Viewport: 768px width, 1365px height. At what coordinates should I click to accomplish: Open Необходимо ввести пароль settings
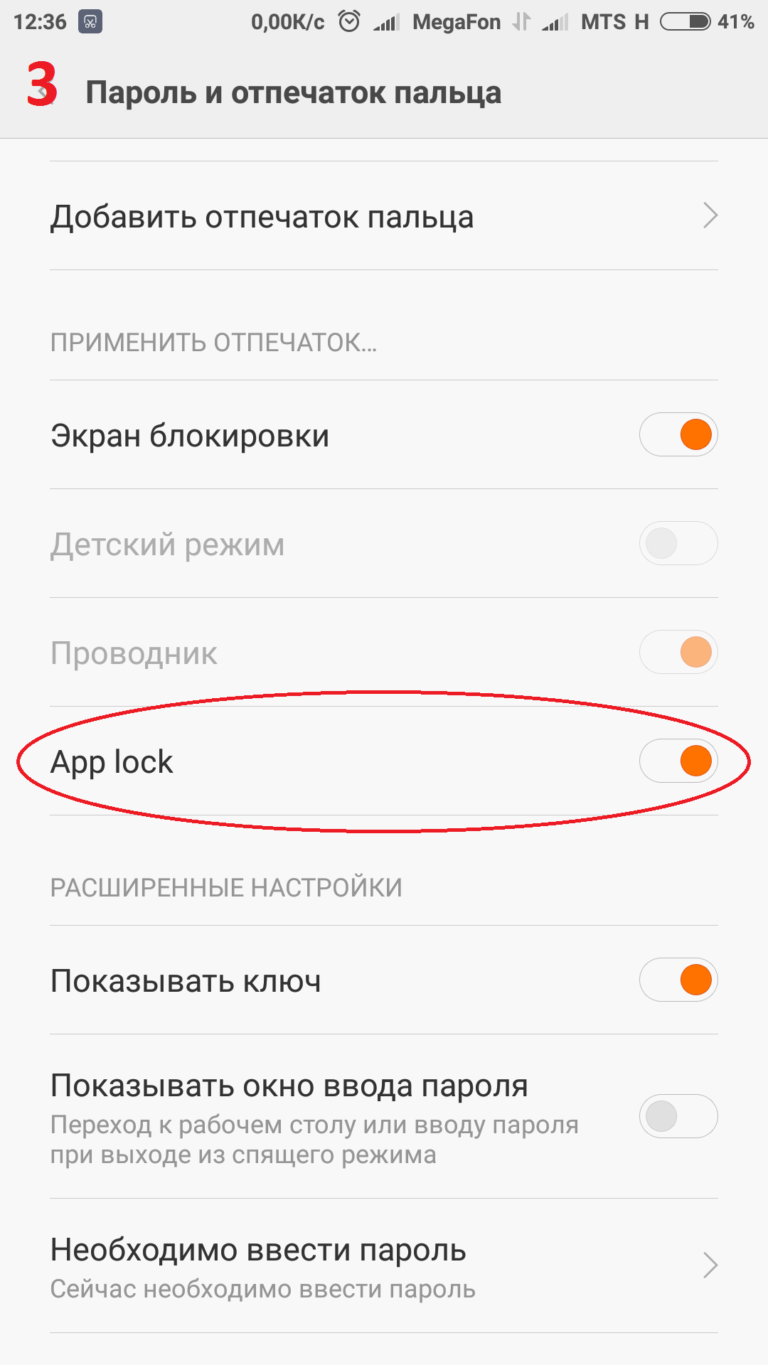(384, 1267)
